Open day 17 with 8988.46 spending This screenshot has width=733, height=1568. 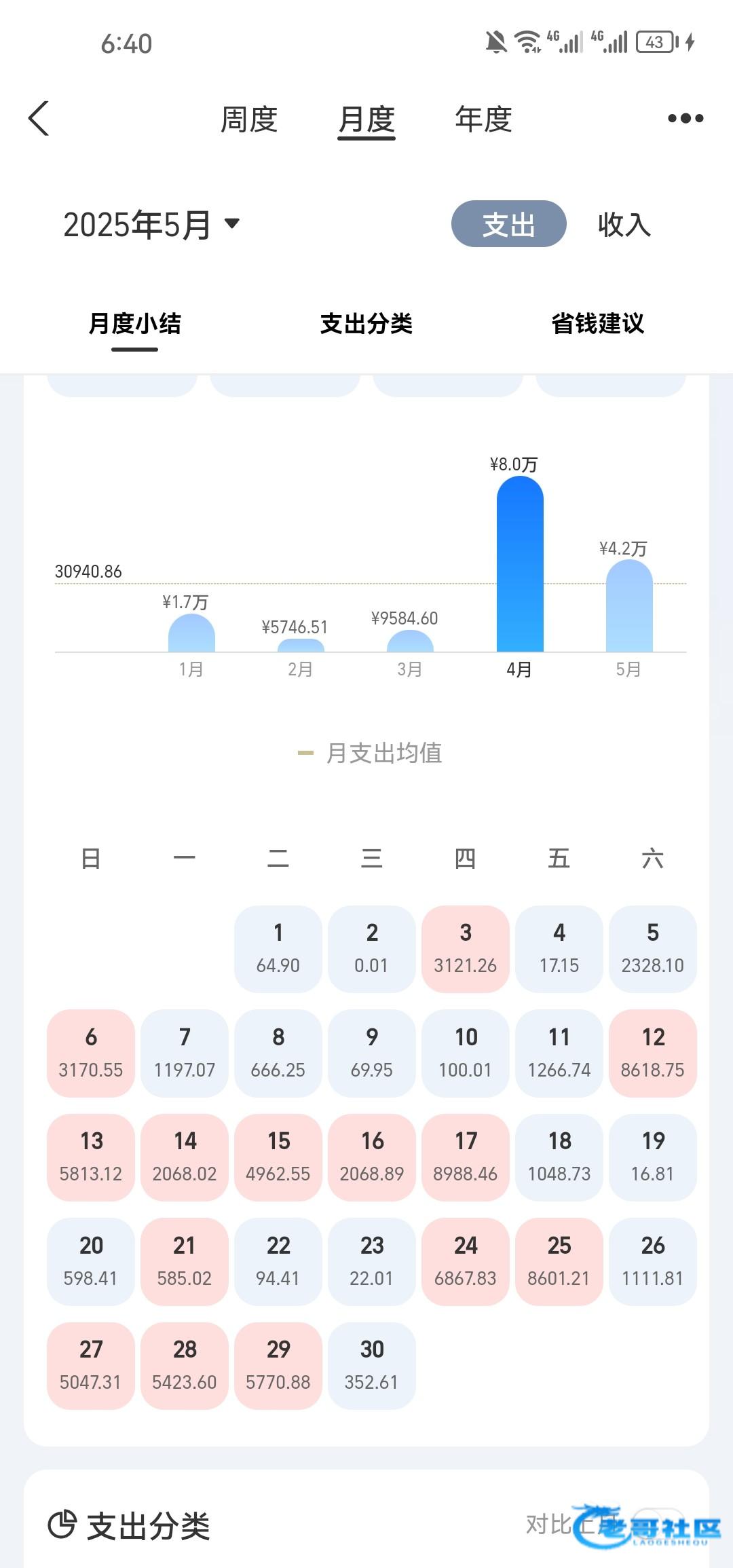point(466,1157)
